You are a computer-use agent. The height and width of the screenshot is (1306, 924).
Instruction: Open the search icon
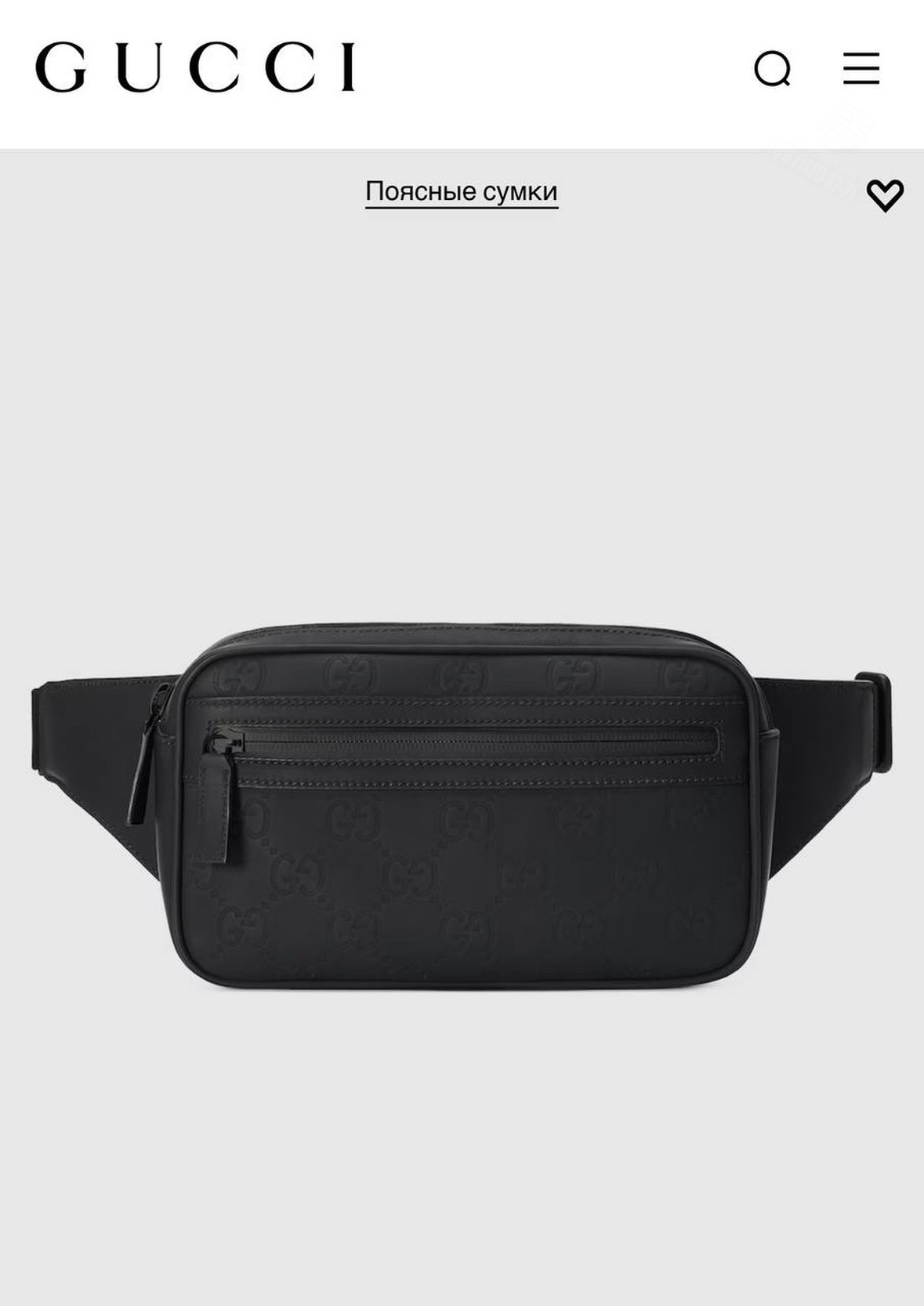point(772,68)
